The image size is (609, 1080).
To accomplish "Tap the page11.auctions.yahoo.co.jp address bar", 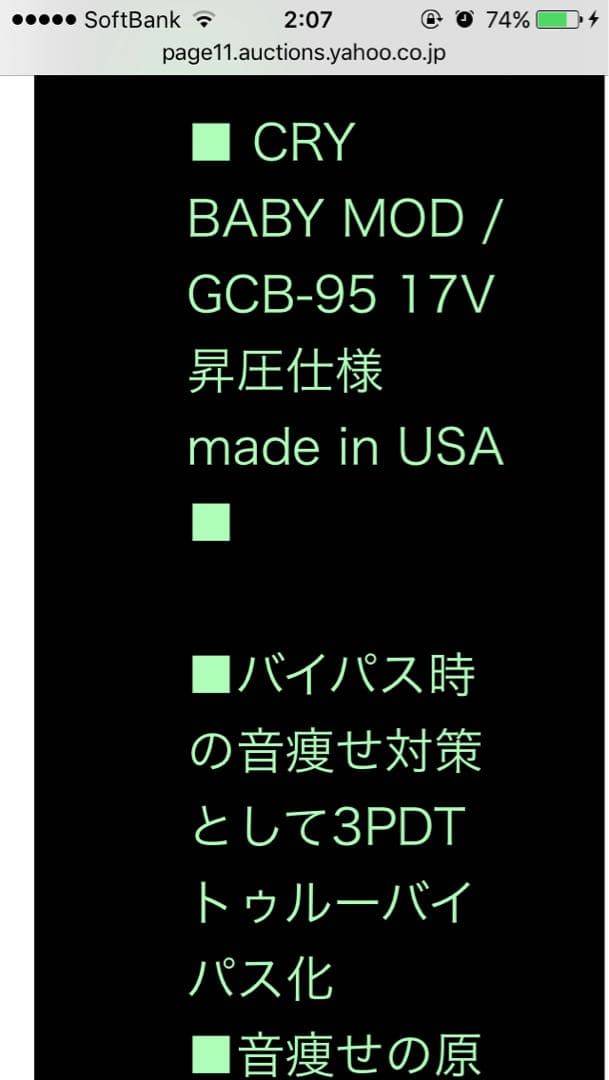I will tap(304, 54).
